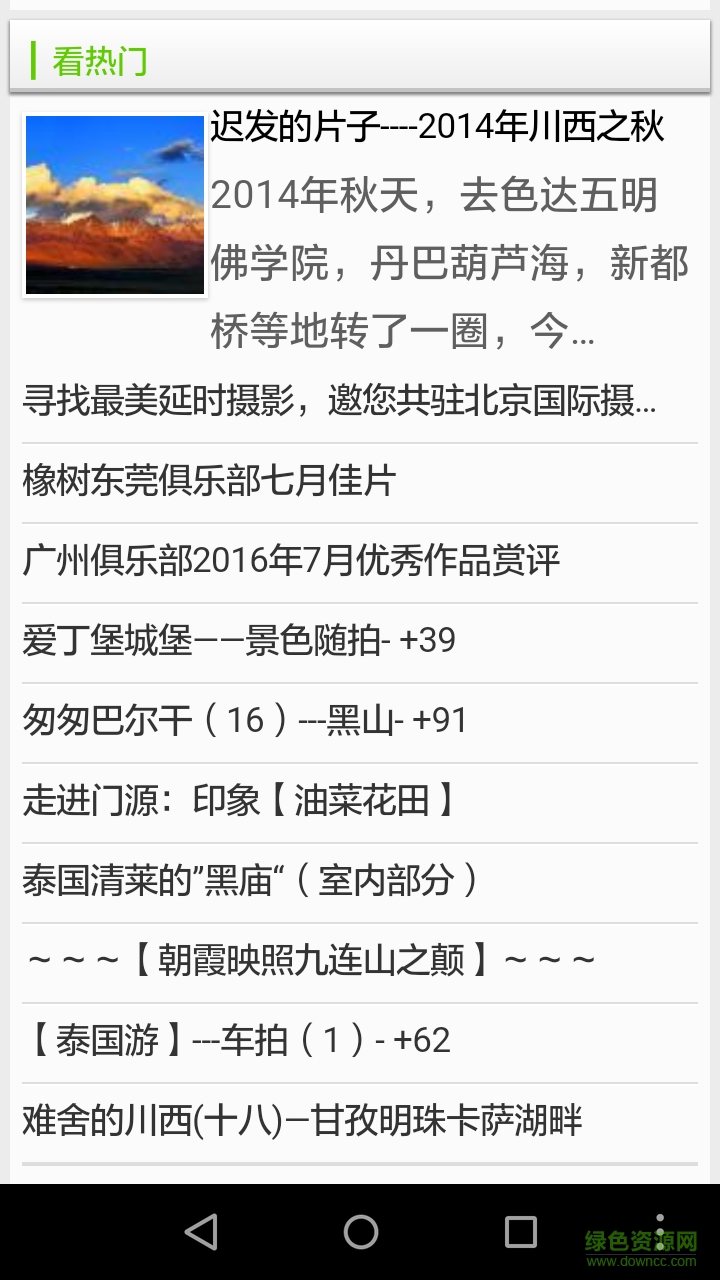Open recent apps with the square icon
Image resolution: width=720 pixels, height=1280 pixels.
pyautogui.click(x=517, y=1233)
